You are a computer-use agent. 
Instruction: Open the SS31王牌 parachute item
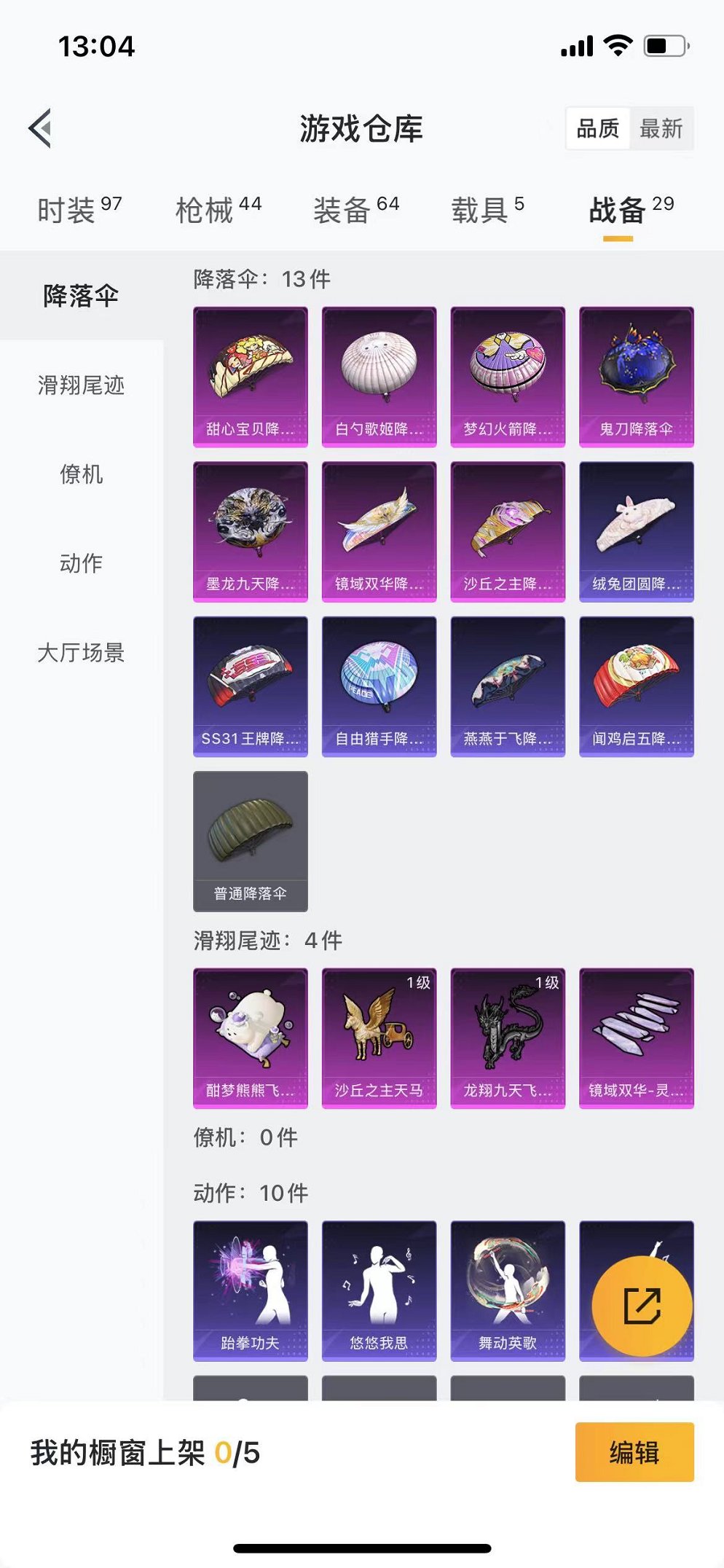(250, 686)
